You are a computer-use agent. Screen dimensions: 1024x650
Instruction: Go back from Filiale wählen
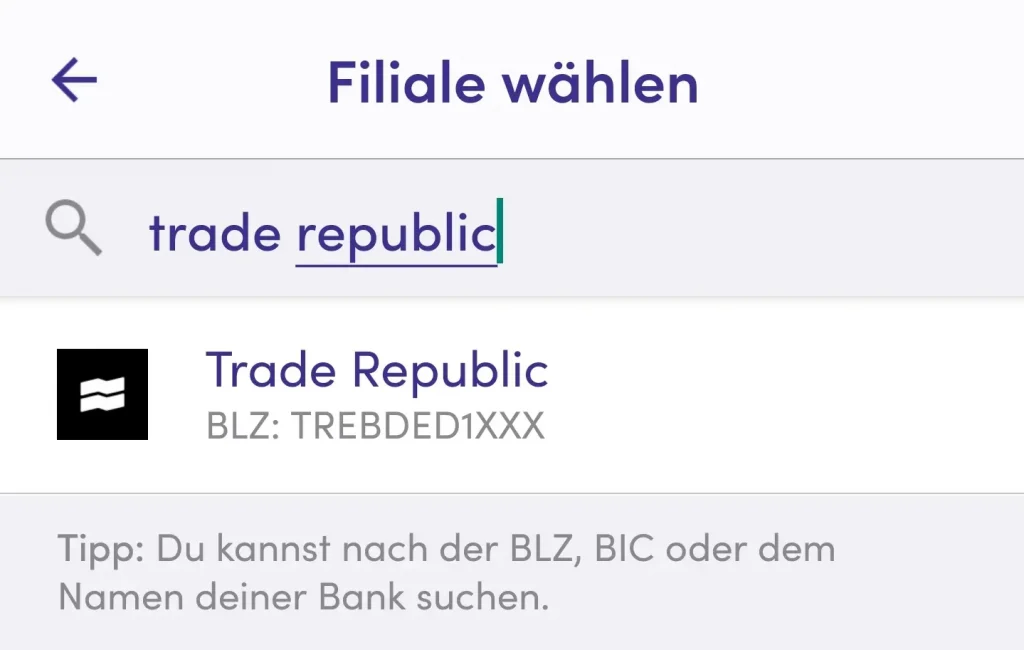[75, 80]
